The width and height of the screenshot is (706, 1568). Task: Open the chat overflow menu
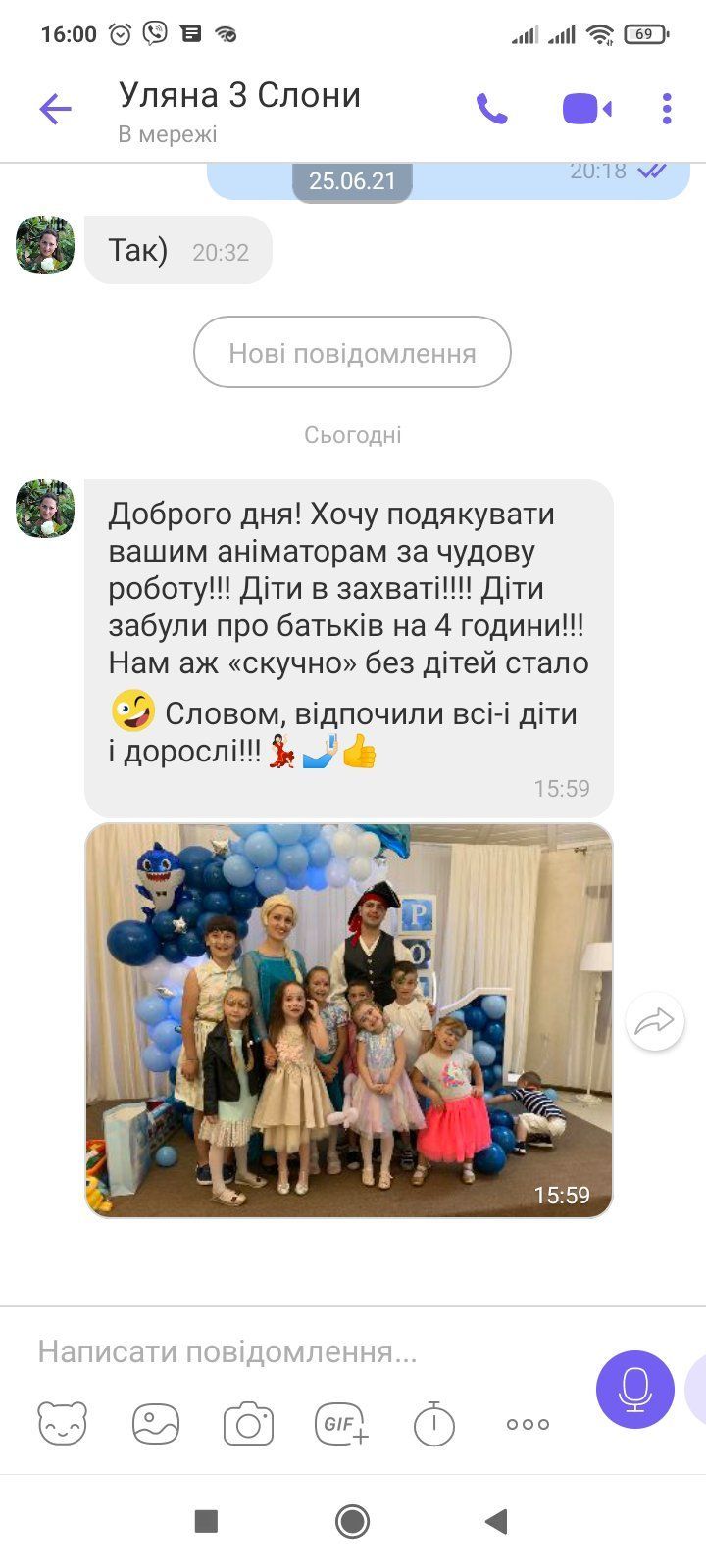click(667, 109)
